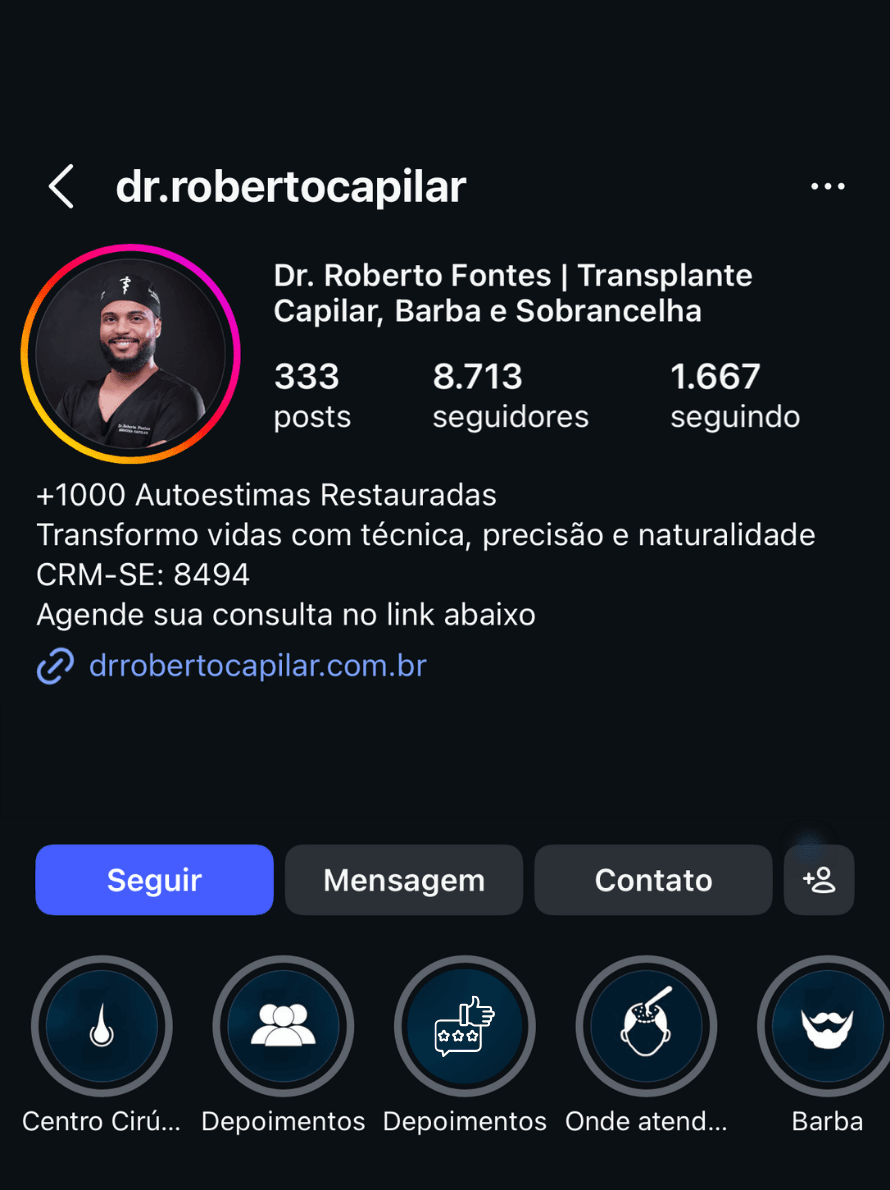Tap Mensagem to message the doctor
Viewport: 890px width, 1190px height.
point(403,880)
